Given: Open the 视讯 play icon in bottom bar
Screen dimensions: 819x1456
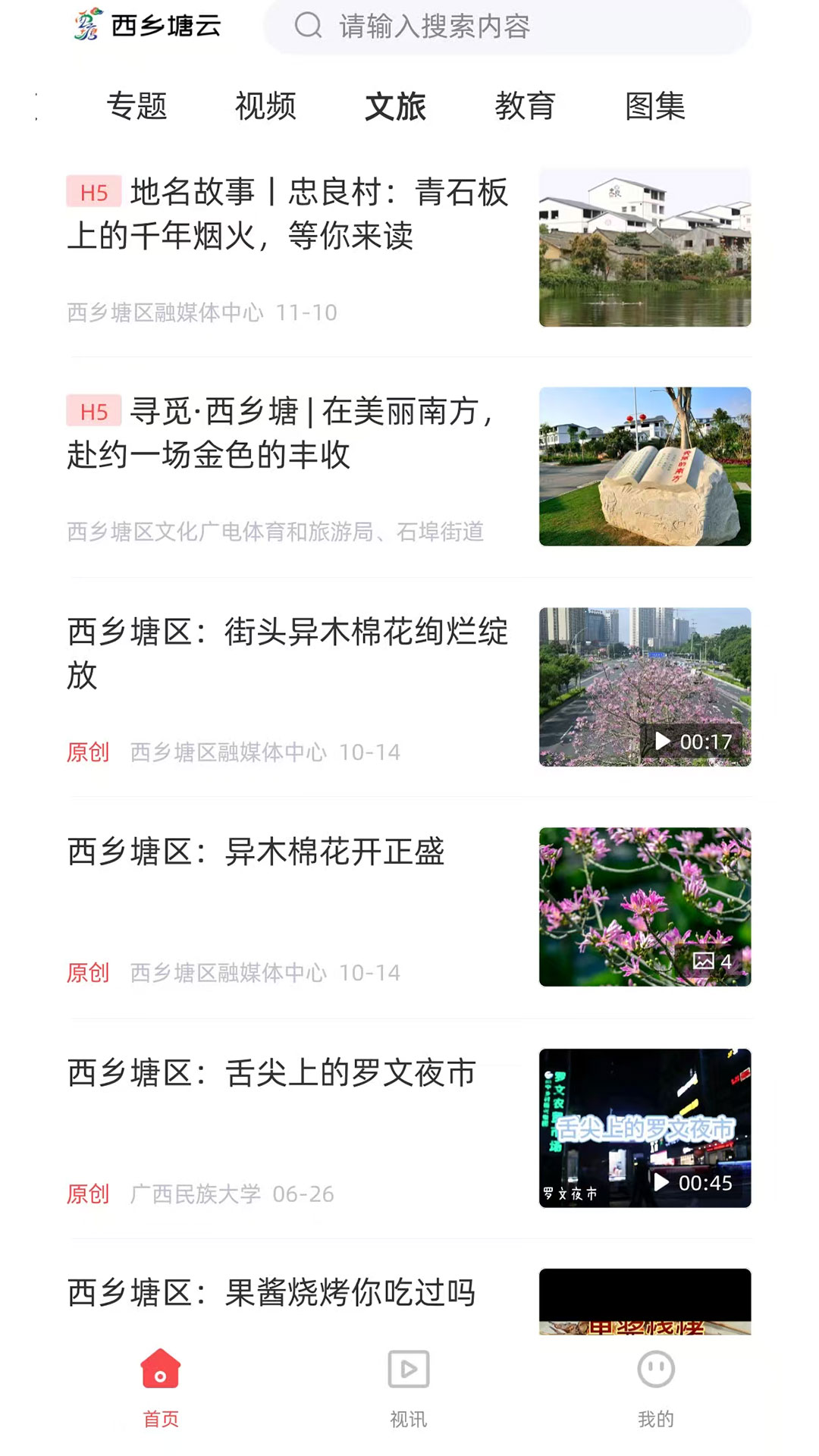Looking at the screenshot, I should click(408, 1370).
